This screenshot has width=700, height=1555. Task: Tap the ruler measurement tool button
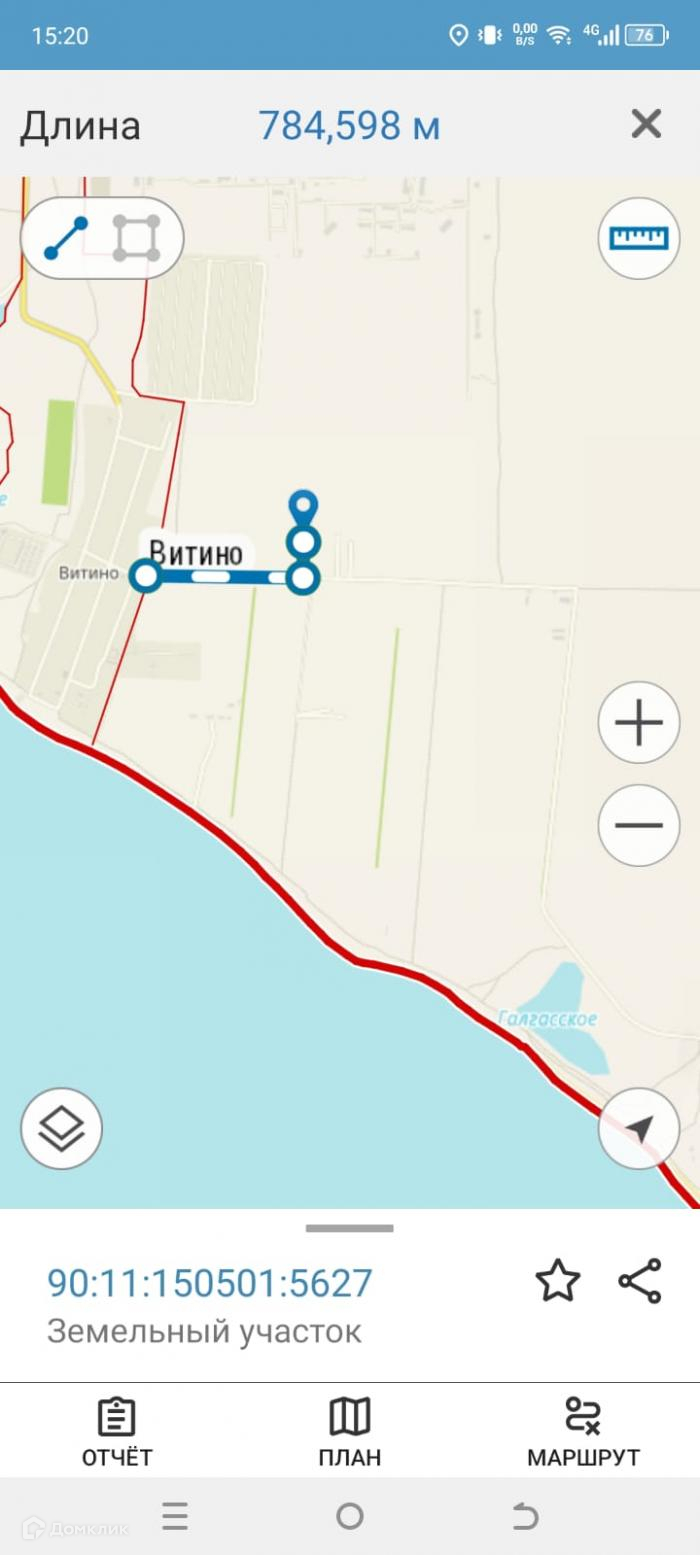point(638,238)
